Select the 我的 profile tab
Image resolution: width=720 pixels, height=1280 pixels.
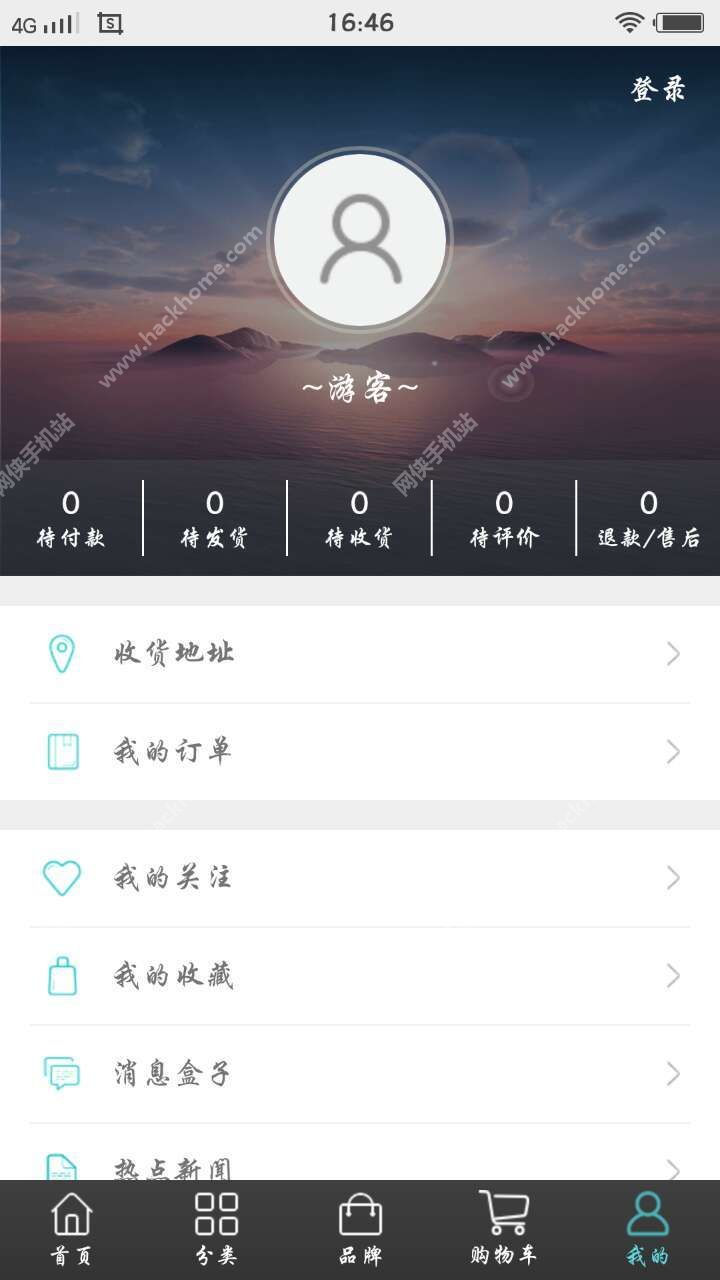coord(648,1229)
